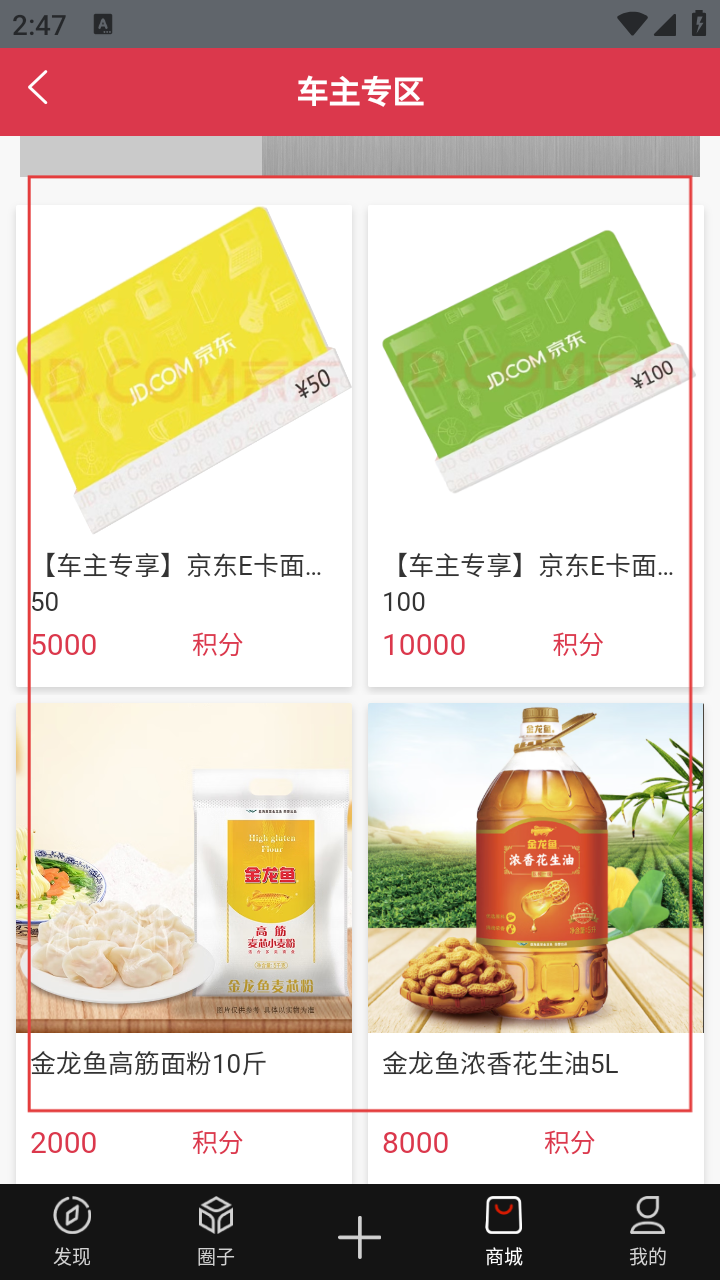
Task: Go back from 车主专区 page
Action: (38, 89)
